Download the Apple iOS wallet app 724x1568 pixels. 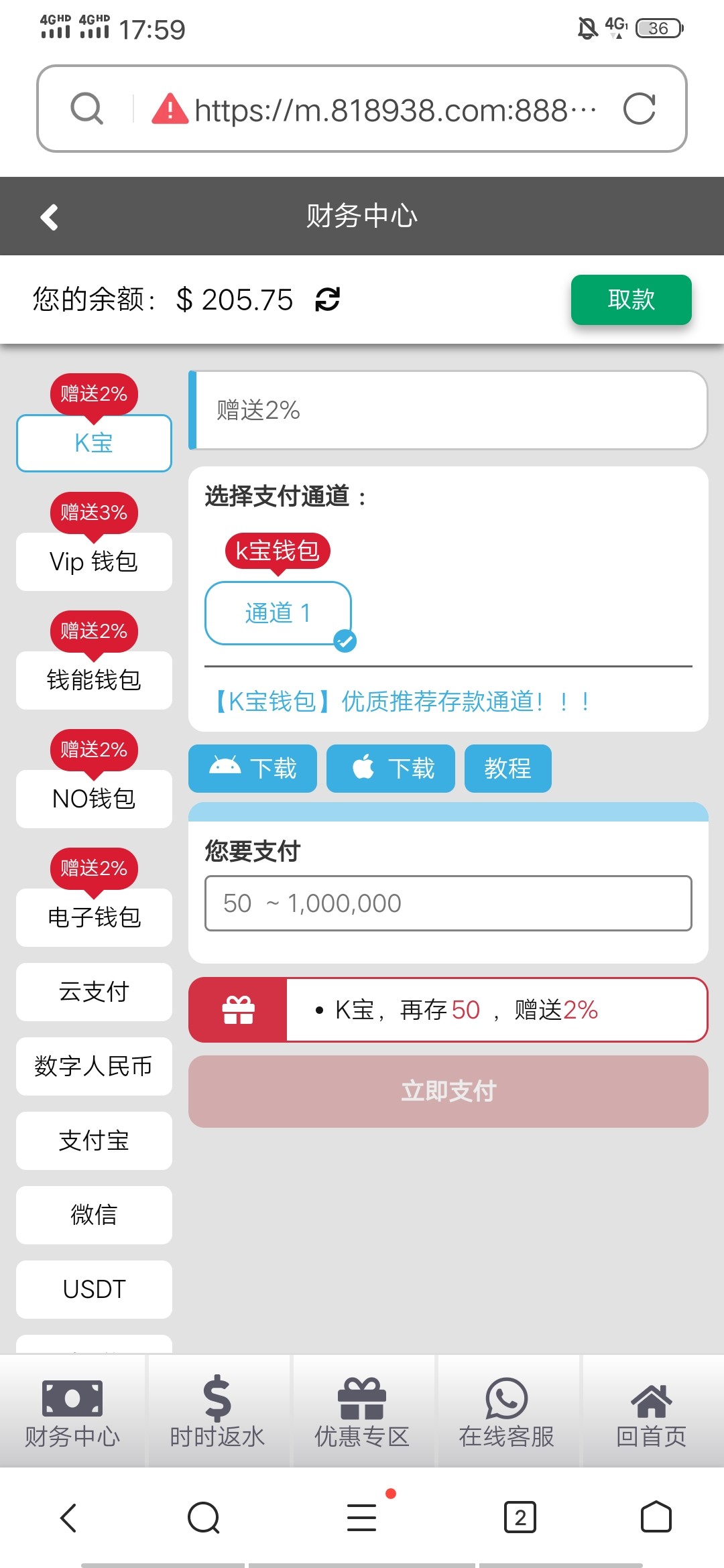pyautogui.click(x=391, y=769)
